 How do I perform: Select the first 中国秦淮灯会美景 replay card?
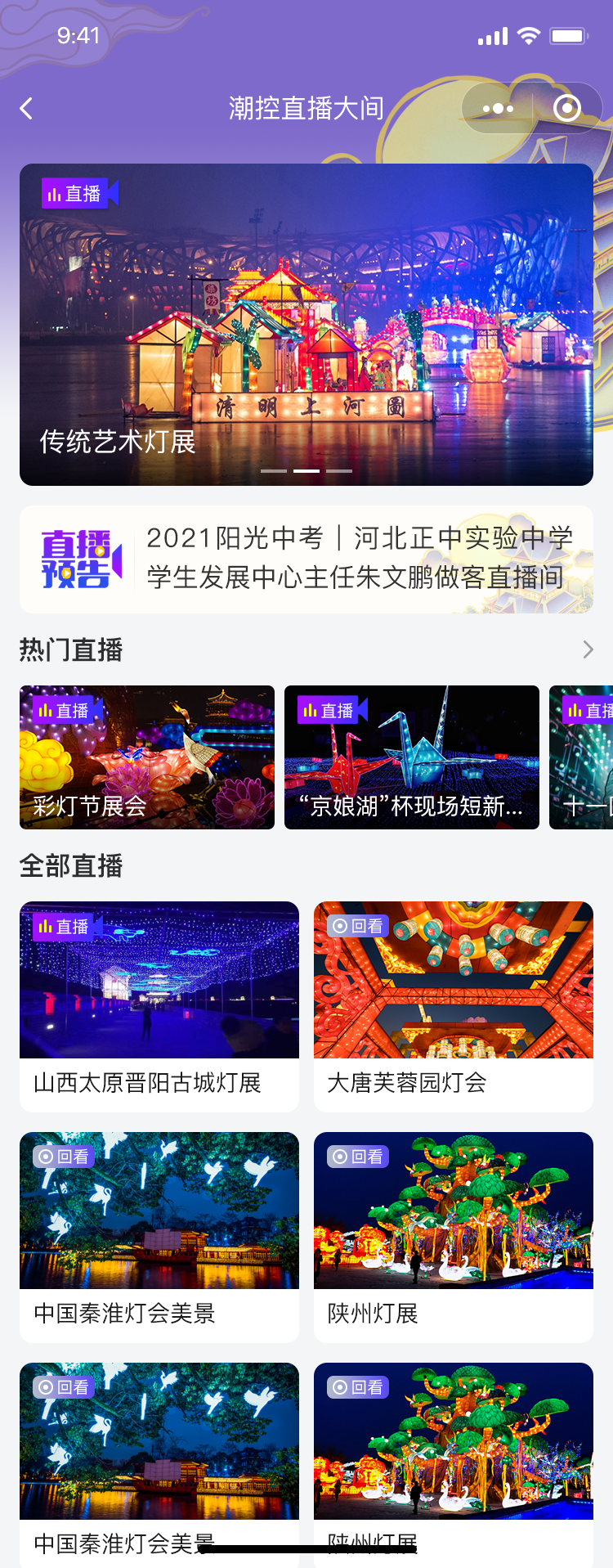pyautogui.click(x=159, y=1237)
